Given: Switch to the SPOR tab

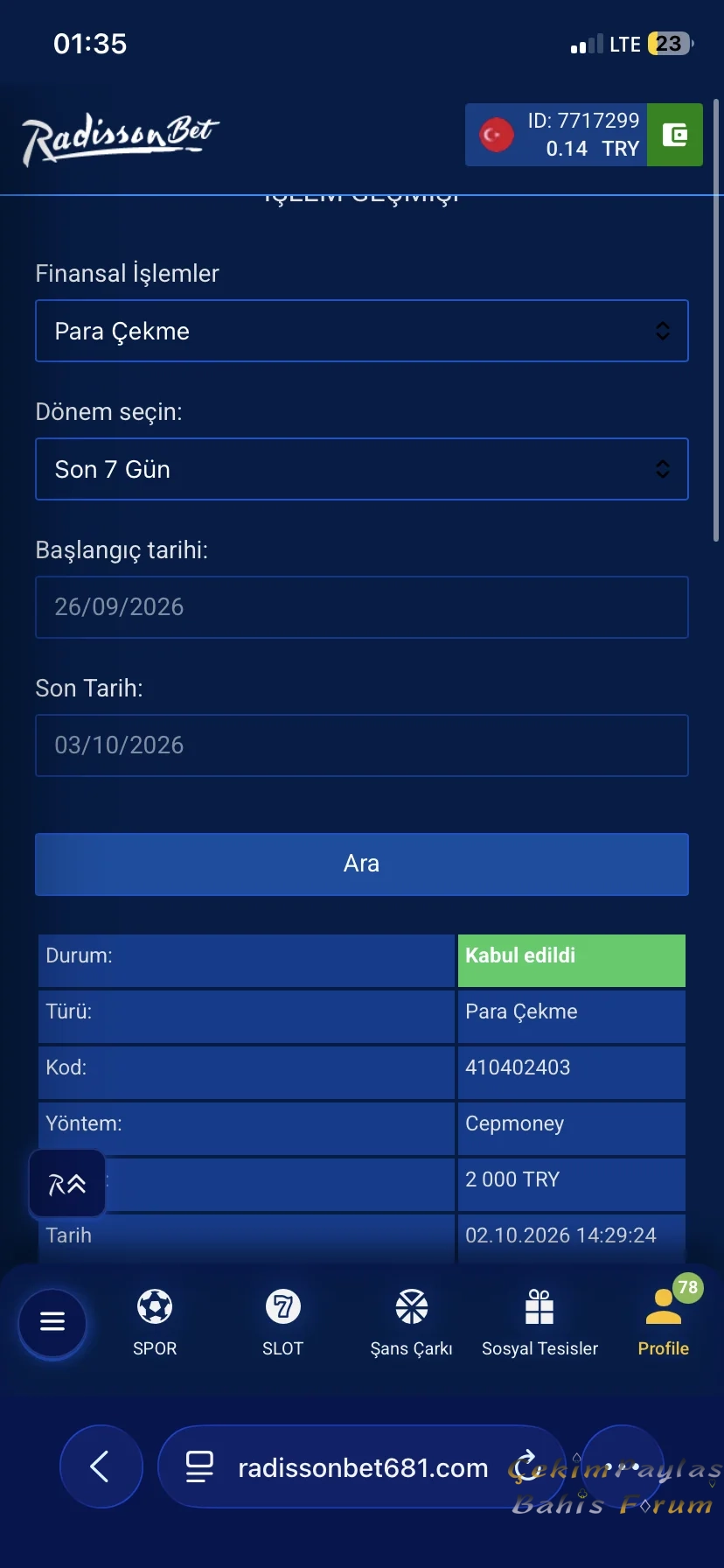Looking at the screenshot, I should pos(155,1323).
